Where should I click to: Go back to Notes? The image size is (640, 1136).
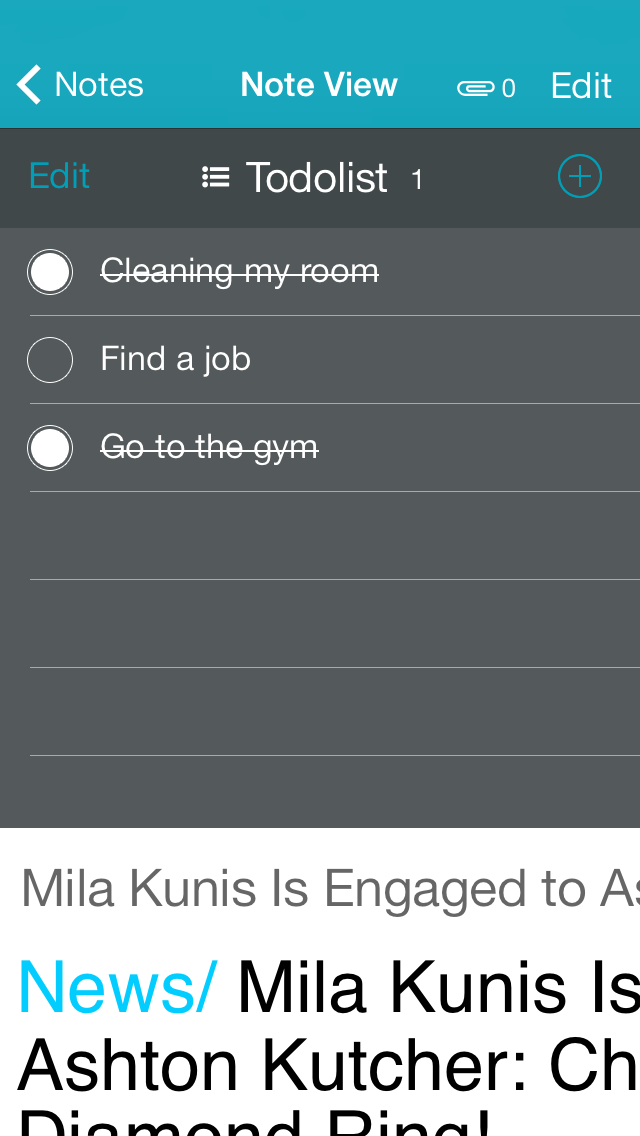pos(80,85)
